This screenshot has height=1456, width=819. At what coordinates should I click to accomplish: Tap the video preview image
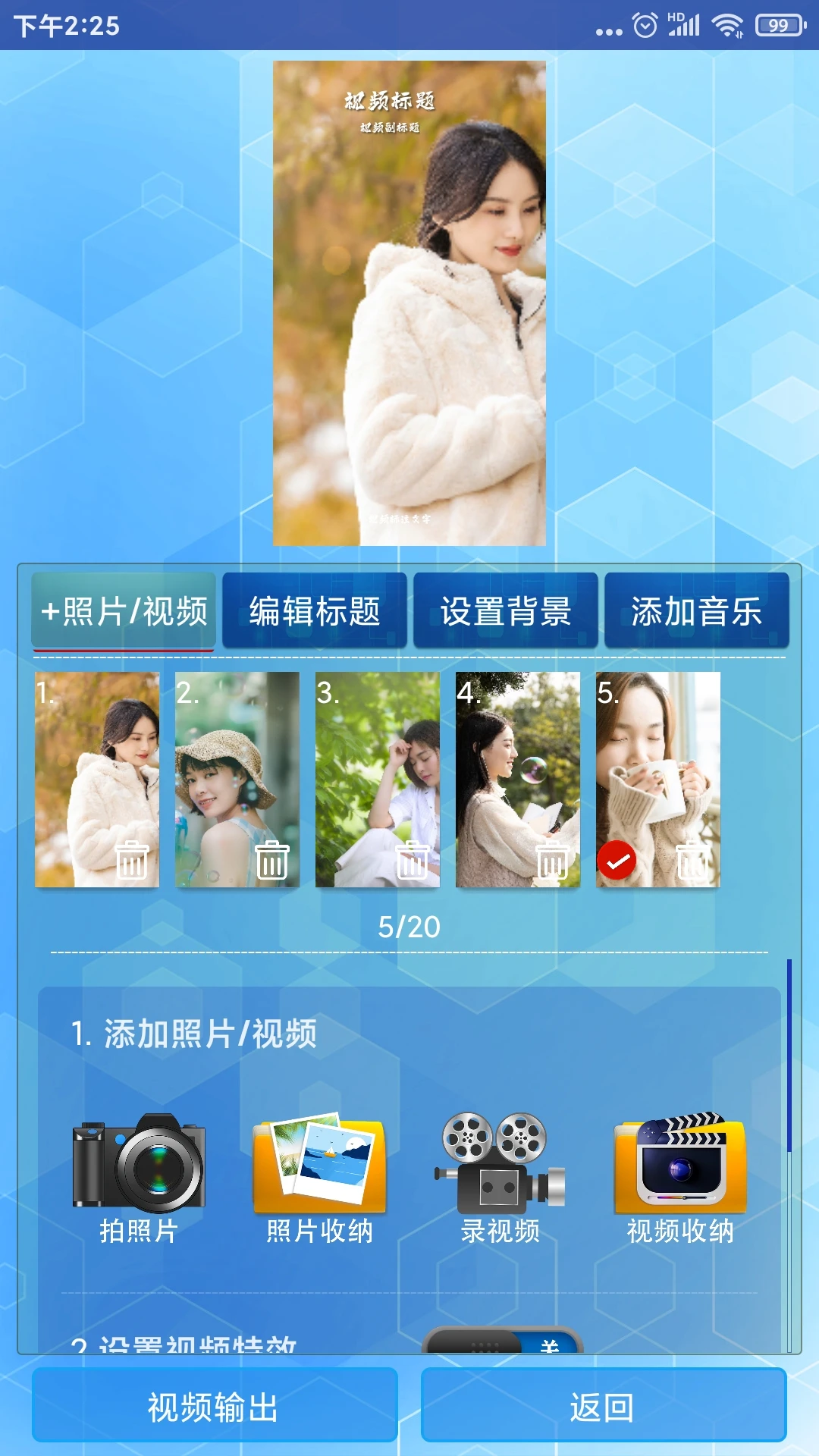coord(409,303)
